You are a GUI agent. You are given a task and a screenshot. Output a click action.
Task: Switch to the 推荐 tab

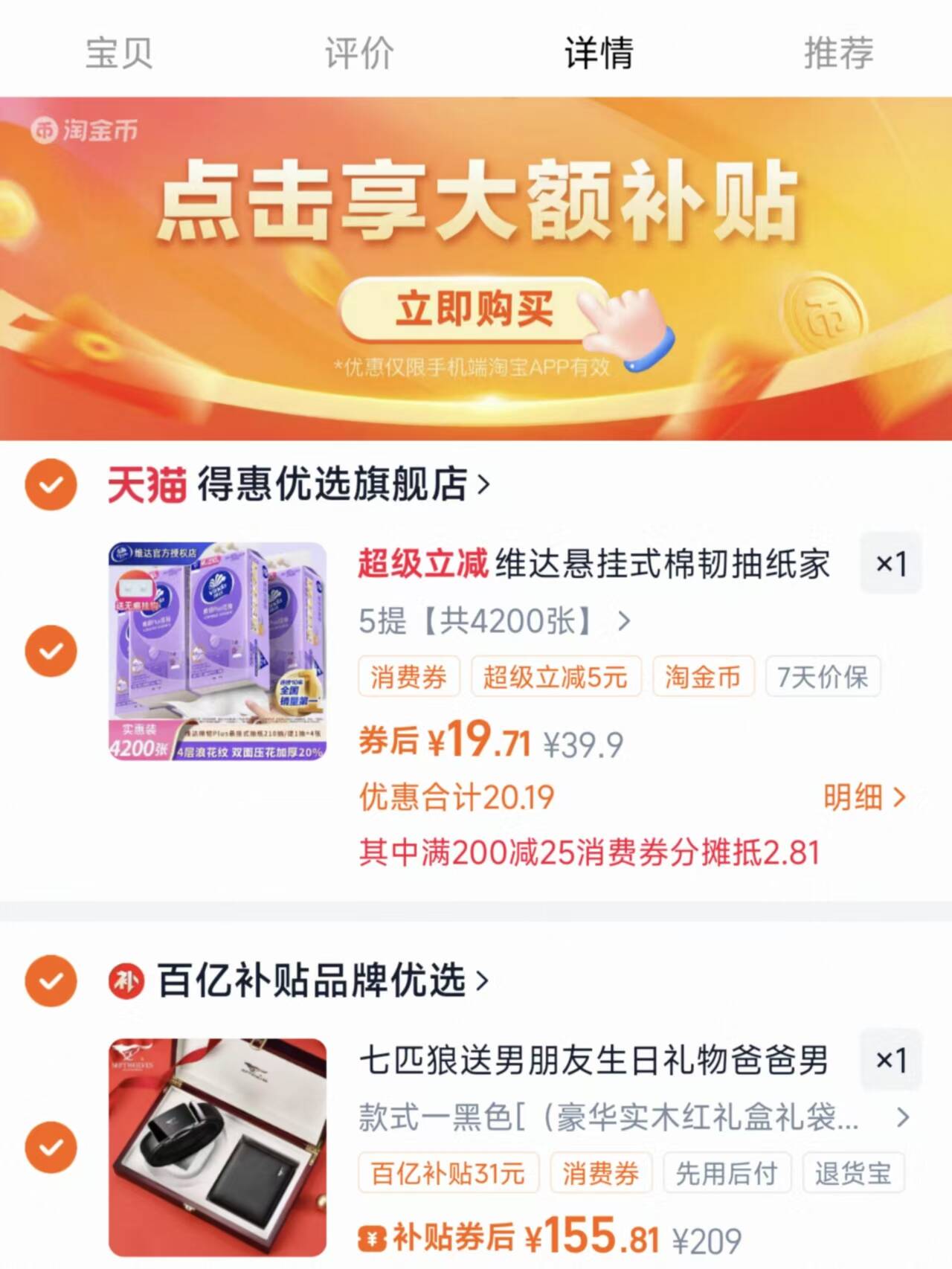point(838,53)
